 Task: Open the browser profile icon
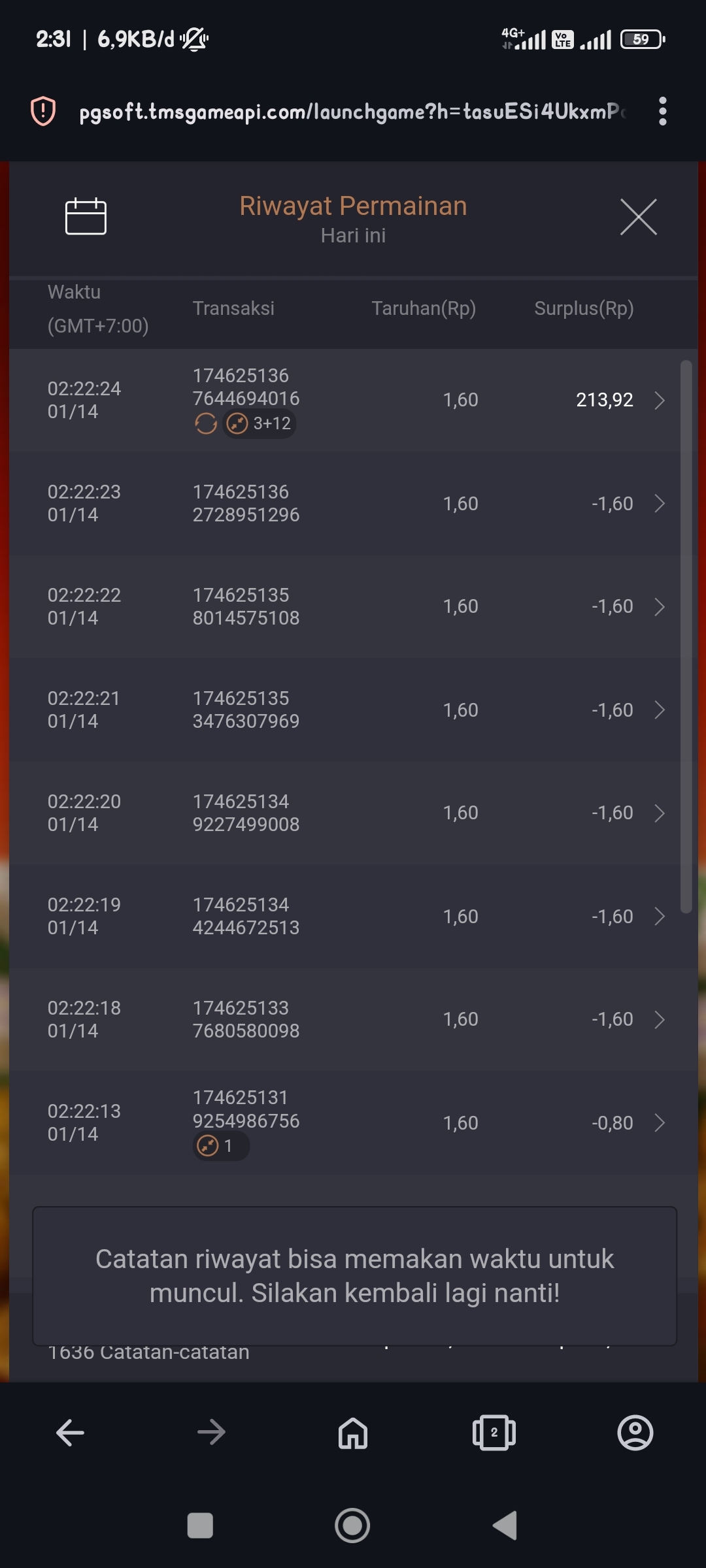pyautogui.click(x=635, y=1433)
